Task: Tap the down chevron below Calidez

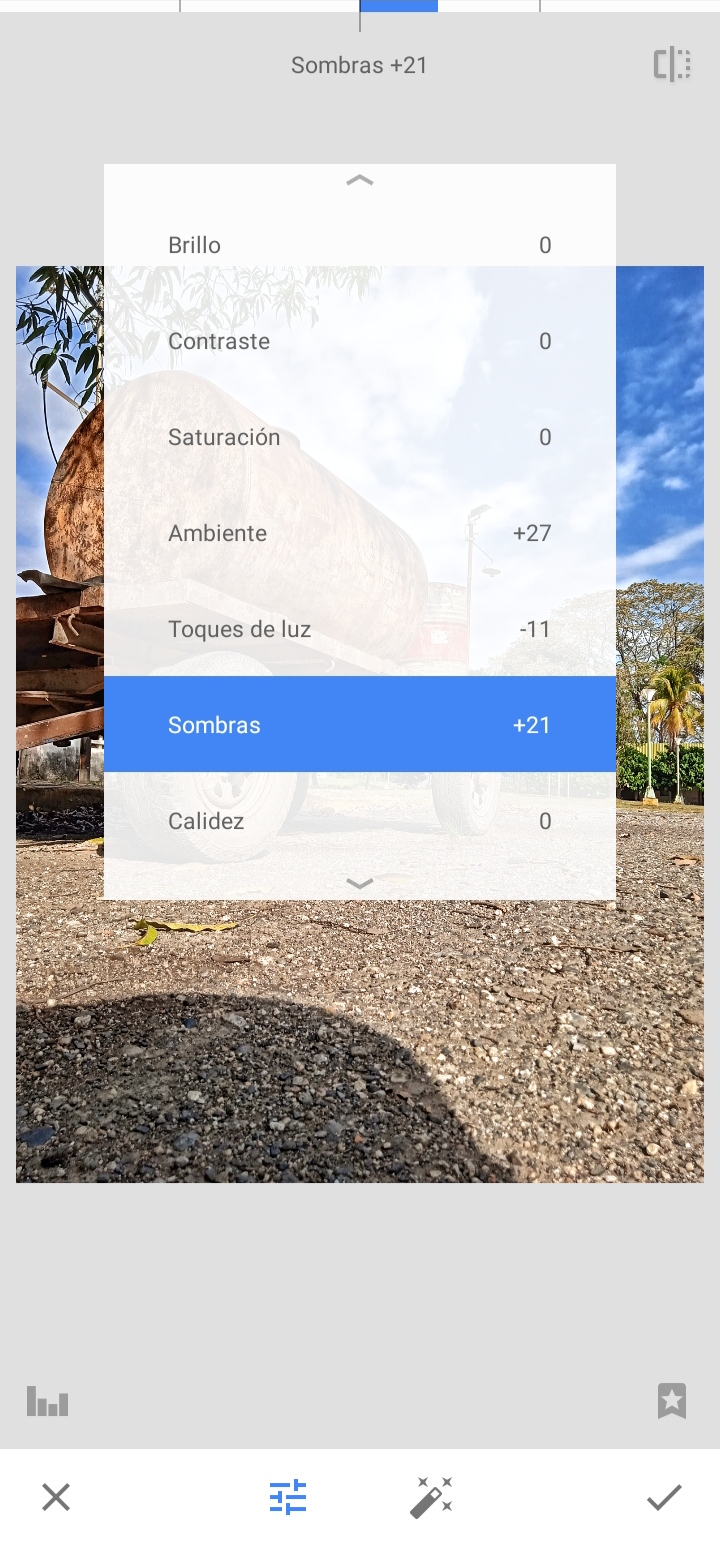Action: (359, 883)
